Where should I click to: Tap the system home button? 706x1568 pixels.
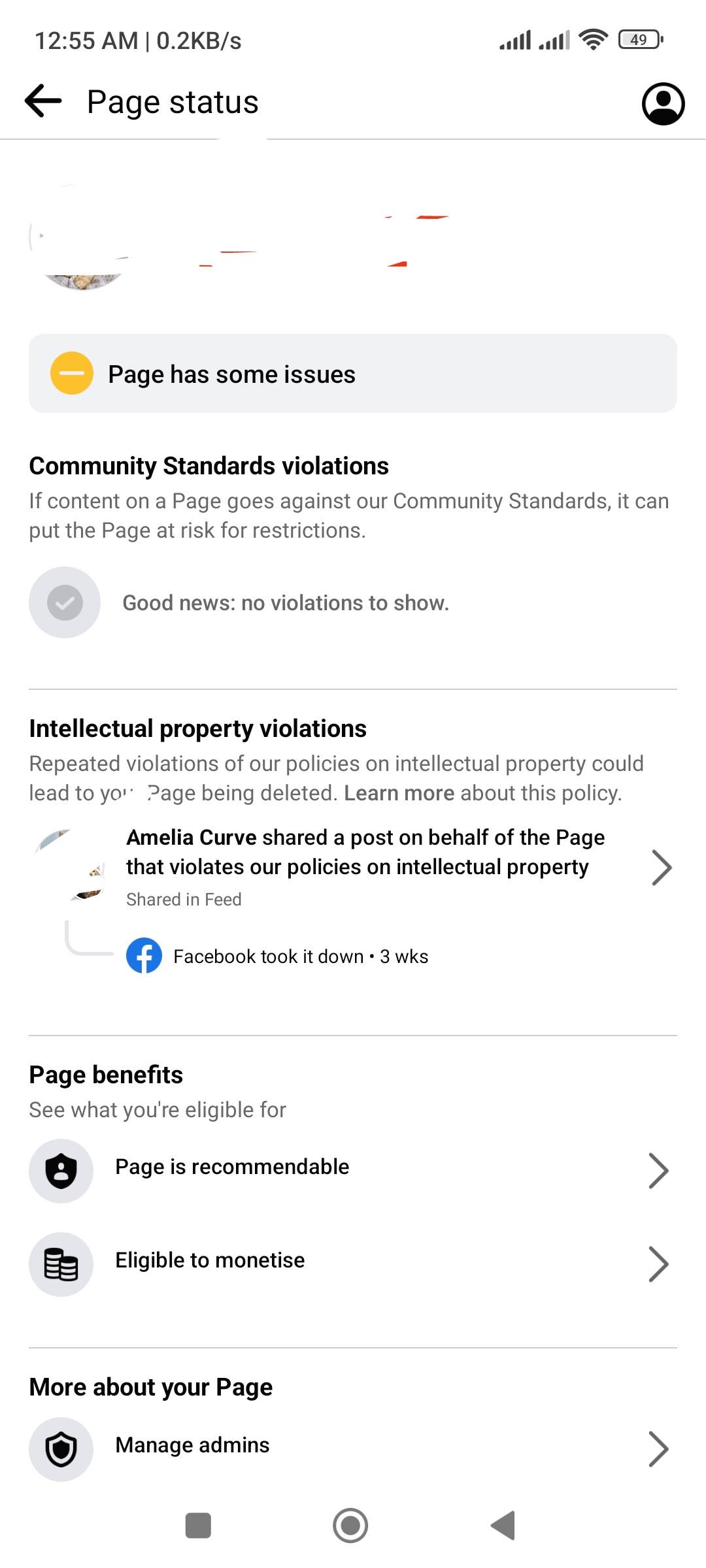coord(350,1526)
